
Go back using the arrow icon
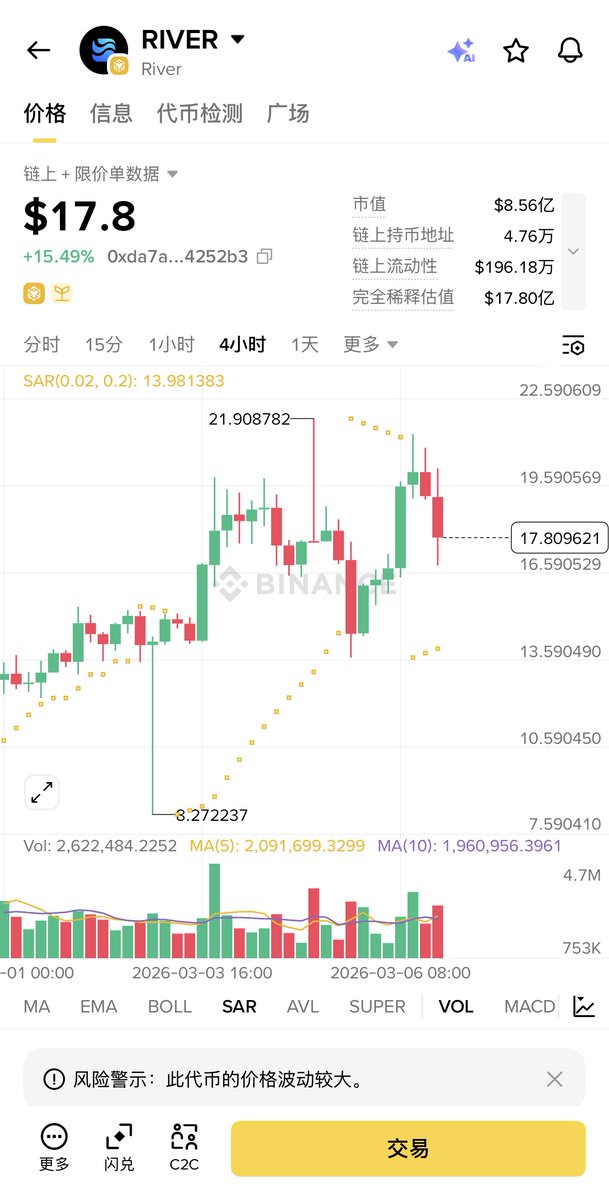point(38,50)
